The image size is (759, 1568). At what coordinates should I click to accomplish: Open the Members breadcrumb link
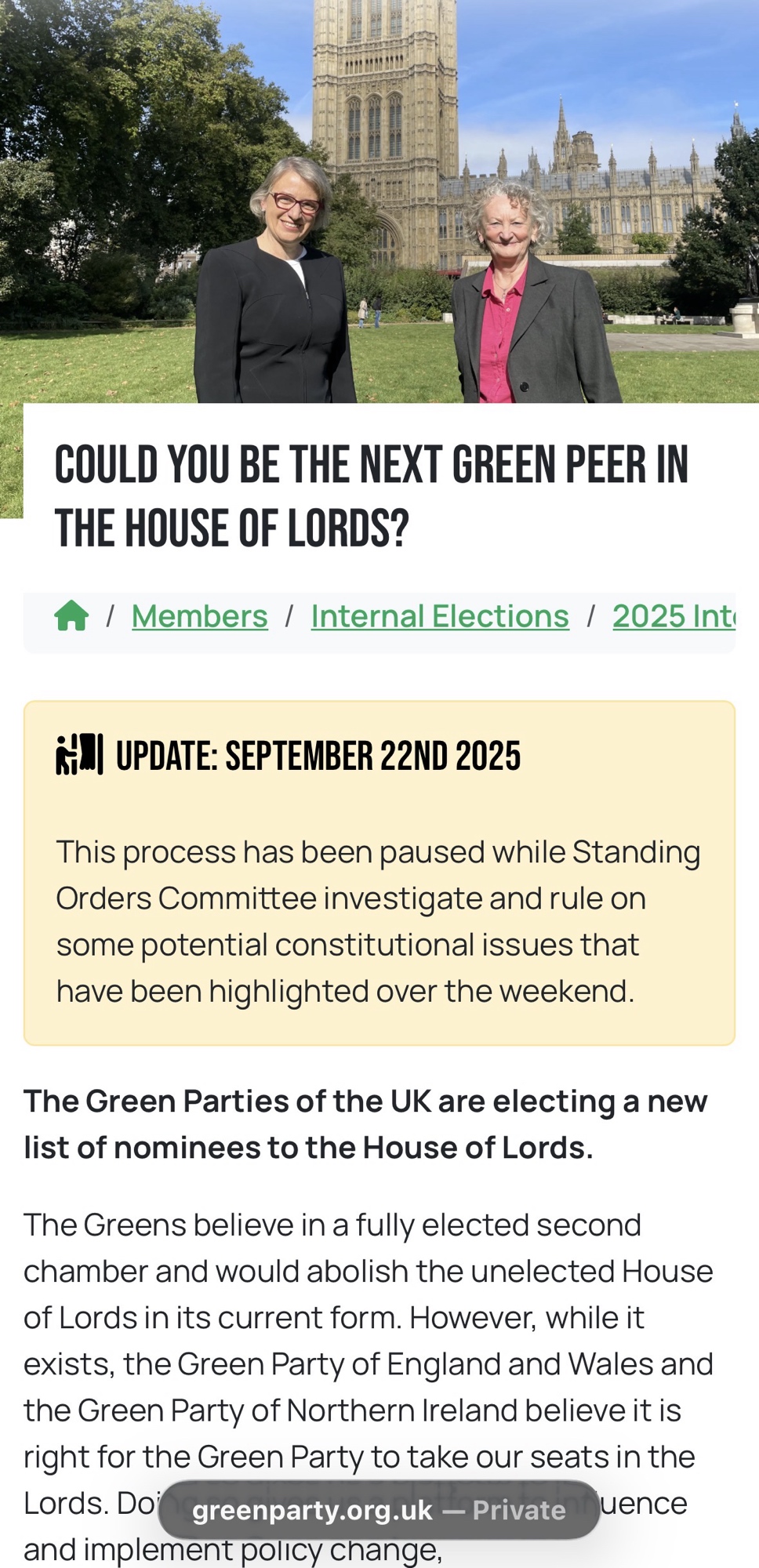(x=199, y=616)
